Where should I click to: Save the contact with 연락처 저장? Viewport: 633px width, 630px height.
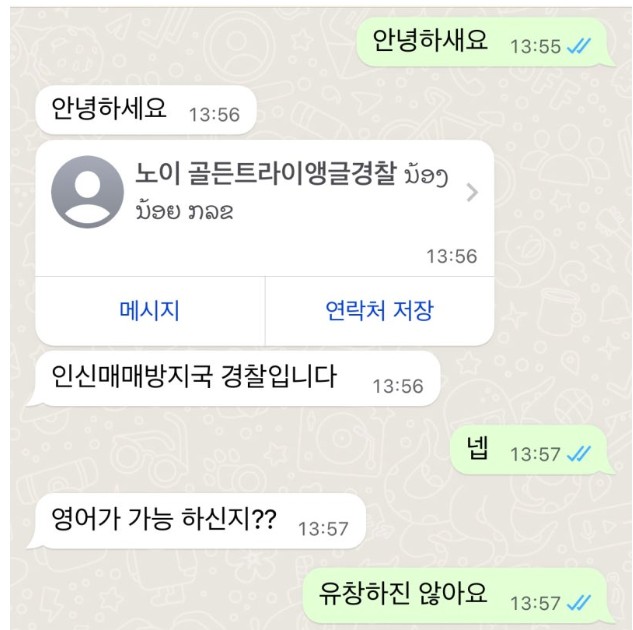379,311
